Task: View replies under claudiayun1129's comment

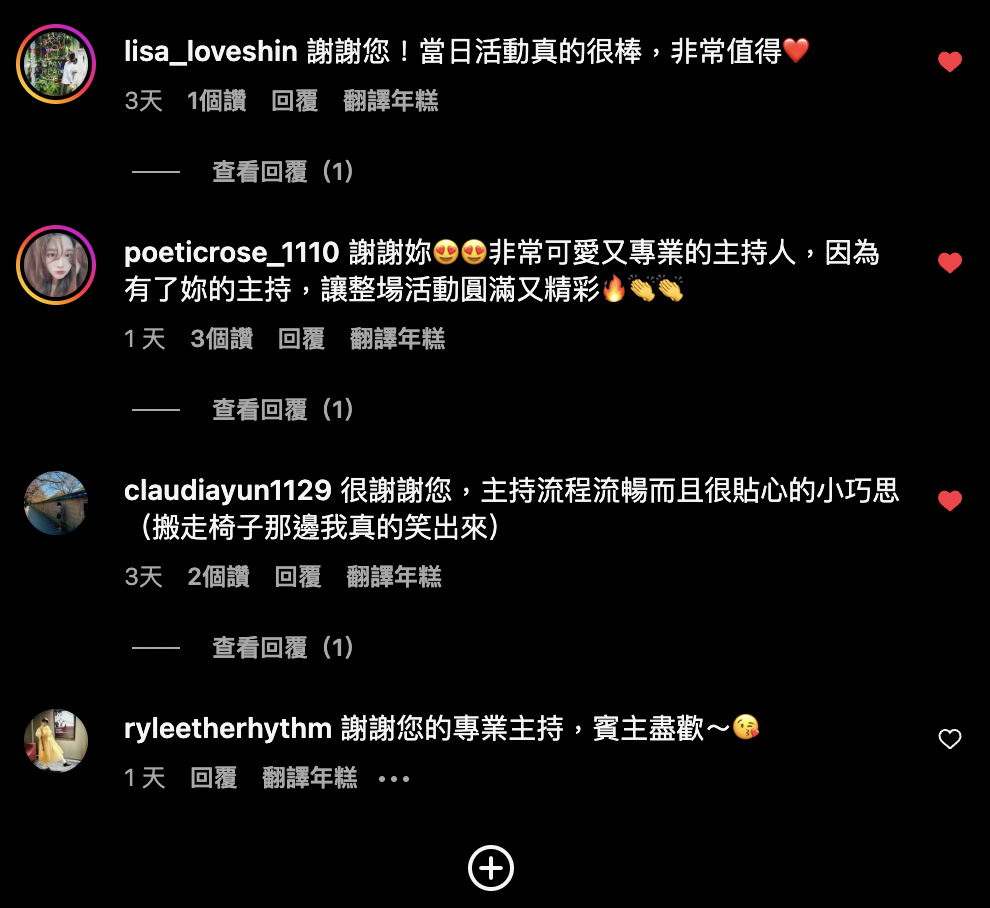Action: click(284, 648)
